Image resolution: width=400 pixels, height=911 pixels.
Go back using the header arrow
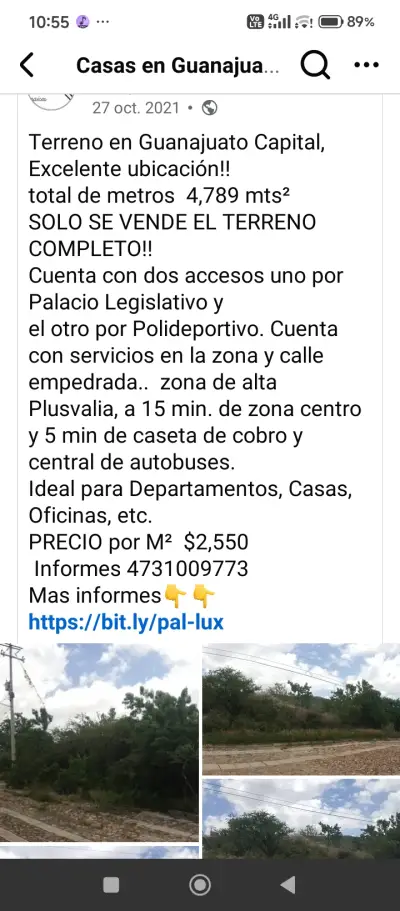[27, 65]
